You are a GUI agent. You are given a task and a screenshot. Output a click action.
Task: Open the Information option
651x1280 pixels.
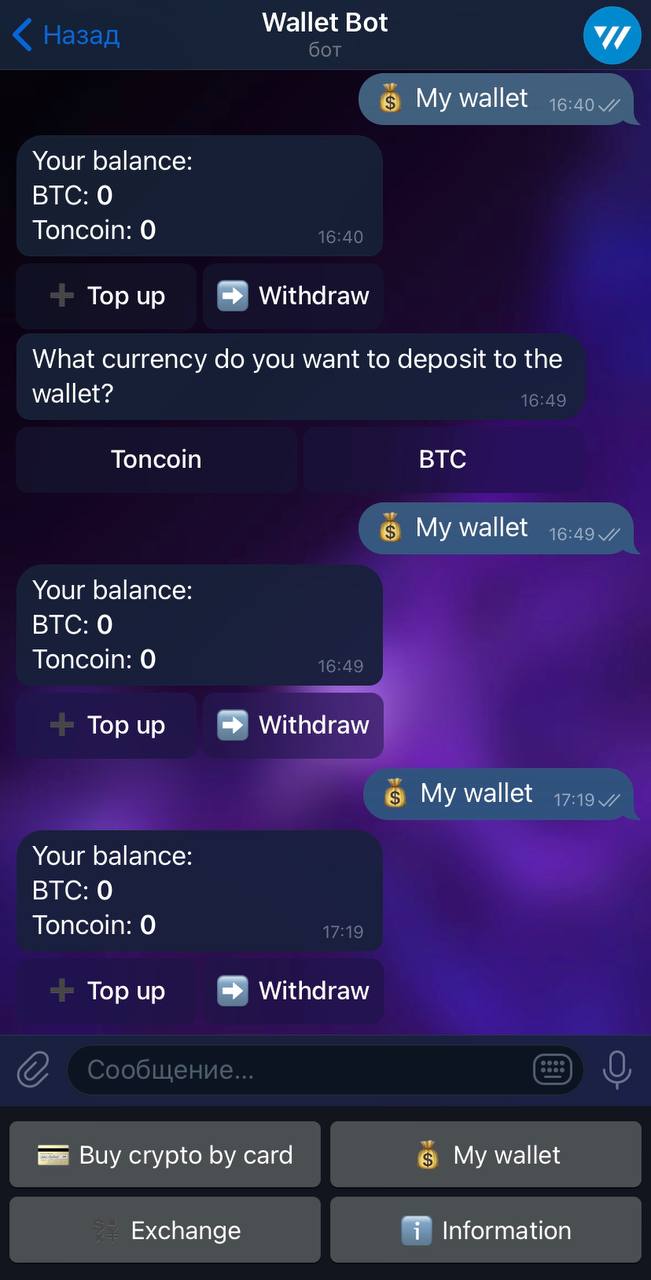pos(486,1230)
